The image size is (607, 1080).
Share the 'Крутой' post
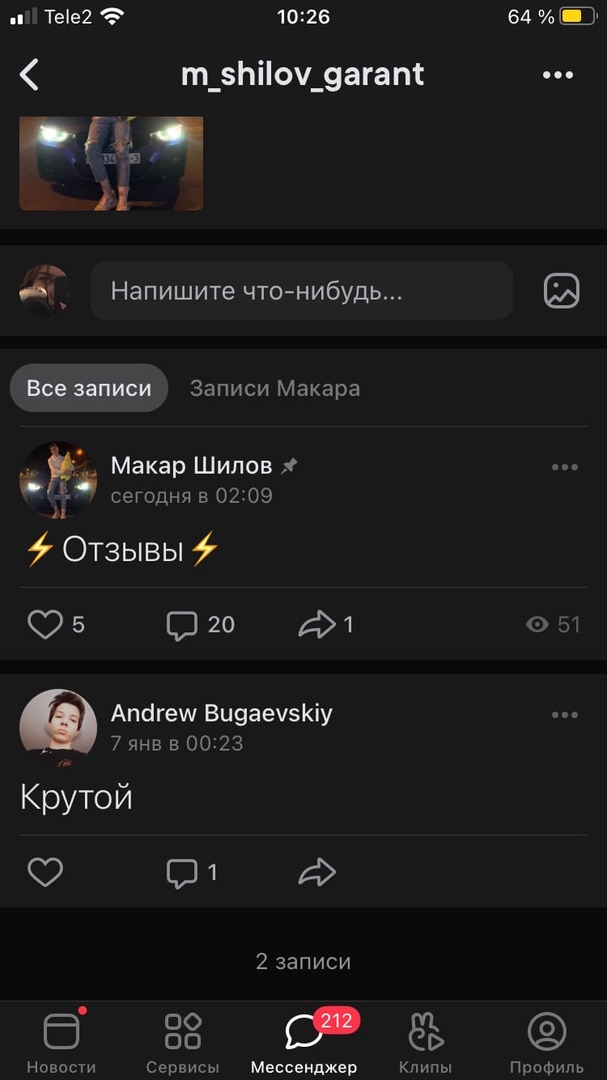point(317,873)
